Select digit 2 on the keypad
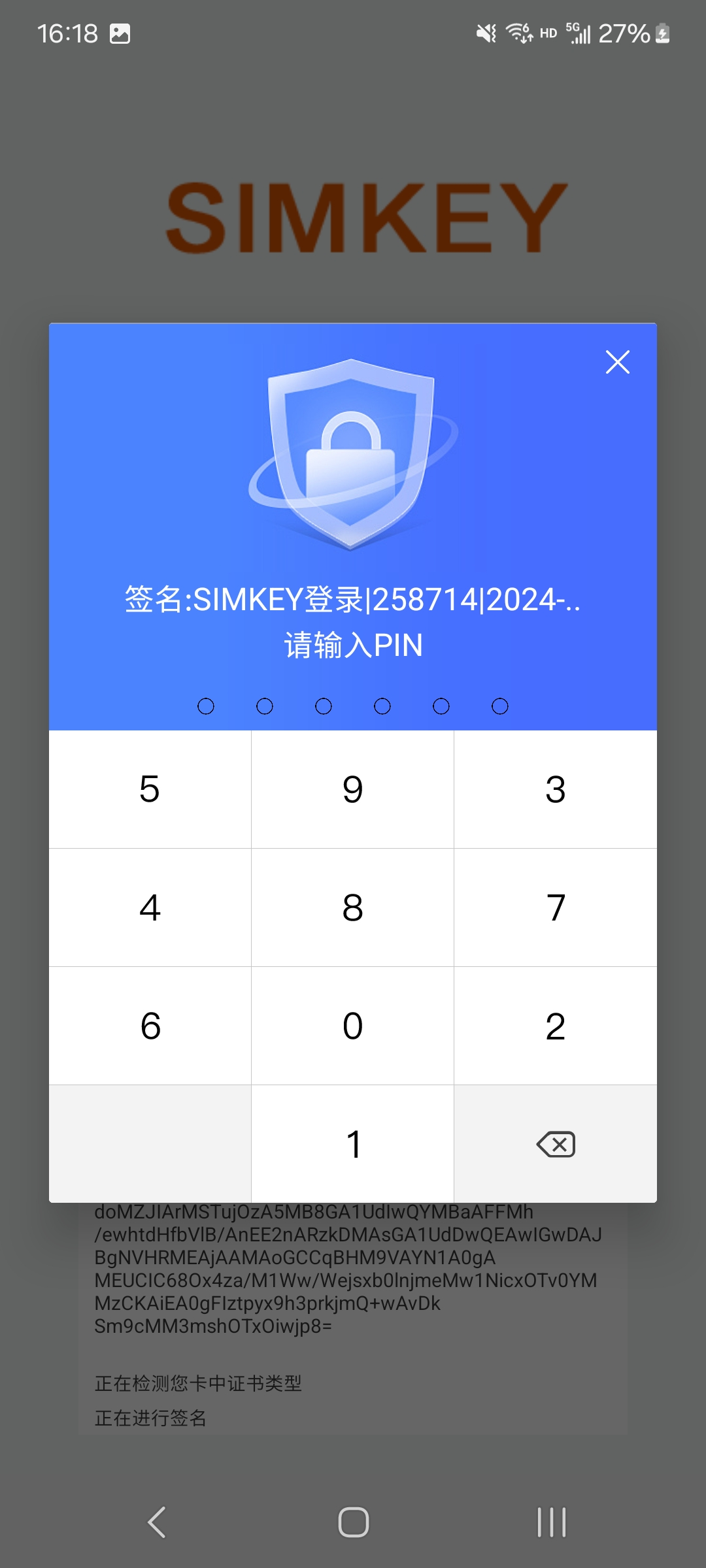Screen dimensions: 706x1568 [555, 1026]
